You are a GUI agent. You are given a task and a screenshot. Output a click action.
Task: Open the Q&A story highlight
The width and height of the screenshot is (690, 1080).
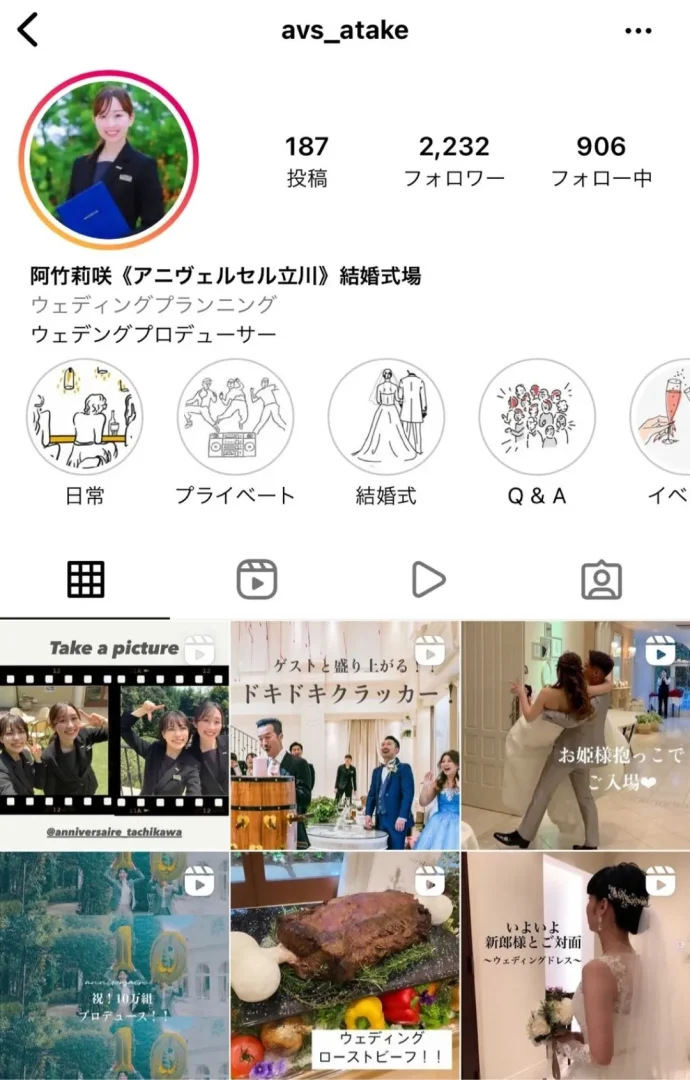tap(537, 417)
